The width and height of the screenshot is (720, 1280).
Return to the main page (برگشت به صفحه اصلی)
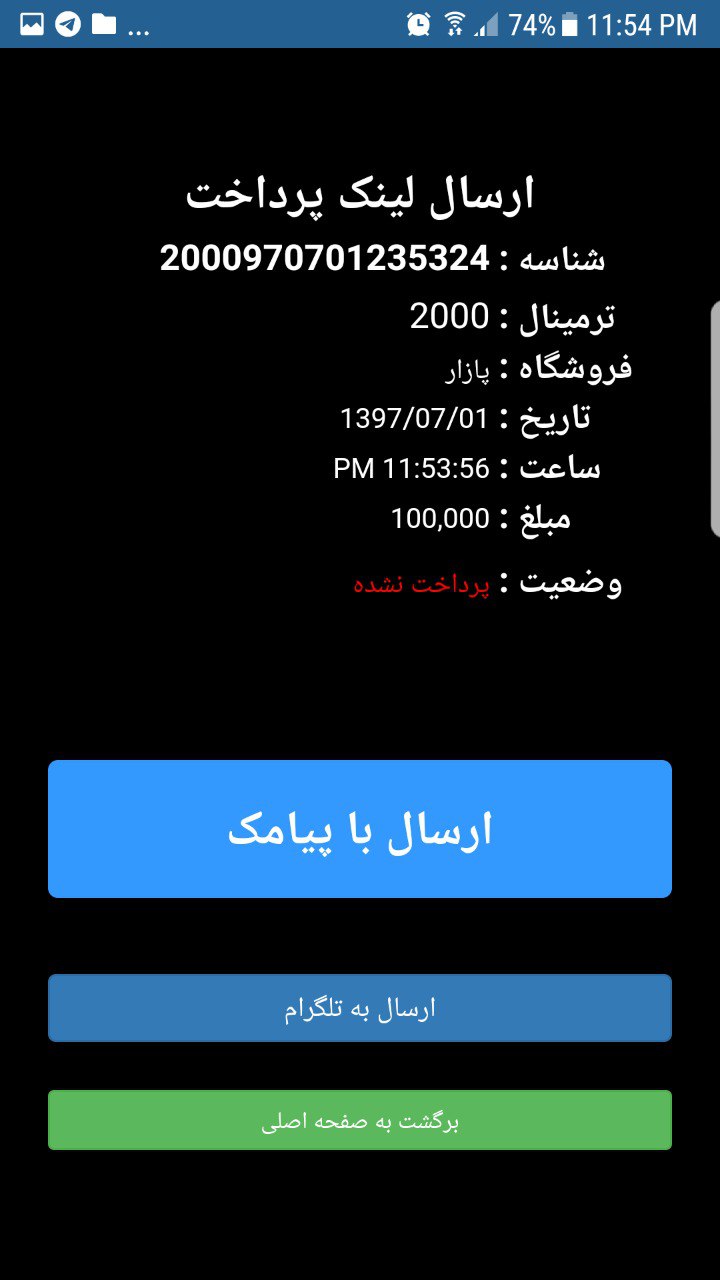coord(360,1120)
